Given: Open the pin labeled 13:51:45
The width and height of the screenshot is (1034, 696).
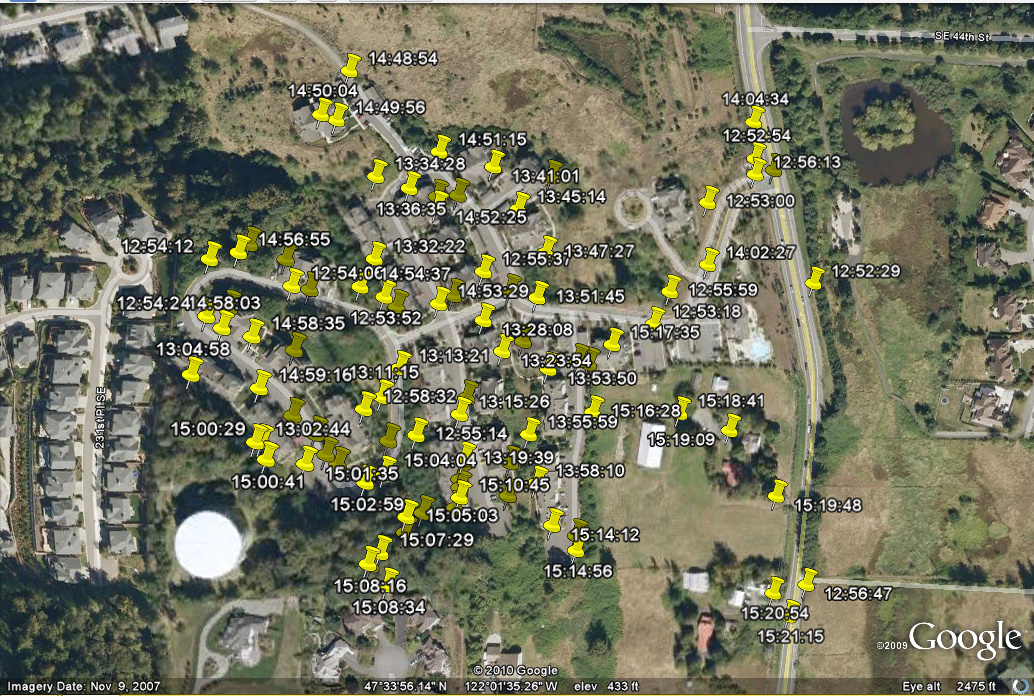Looking at the screenshot, I should 538,293.
